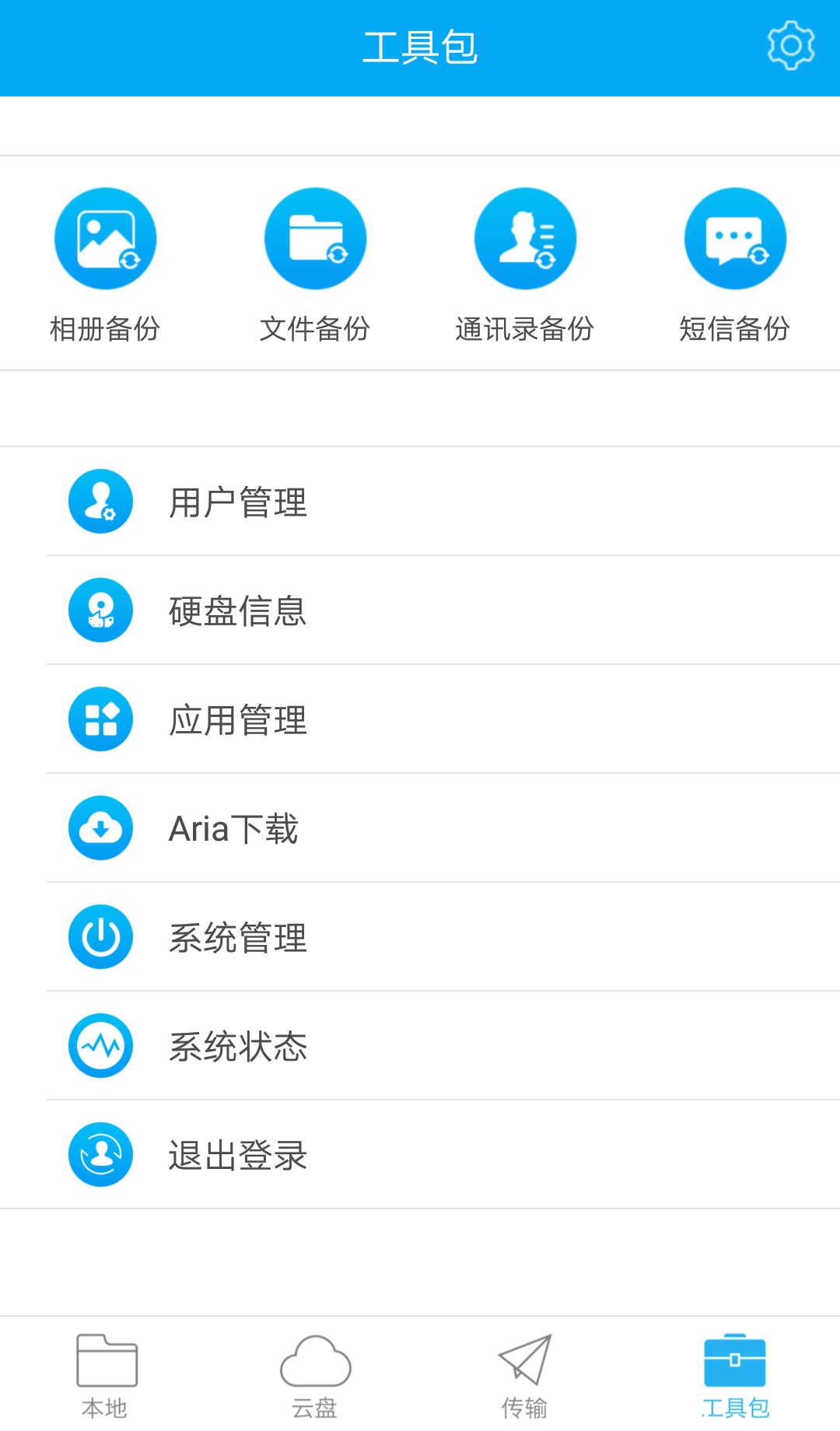840x1431 pixels.
Task: Open the photo album backup (相册备份) icon
Action: tap(105, 239)
